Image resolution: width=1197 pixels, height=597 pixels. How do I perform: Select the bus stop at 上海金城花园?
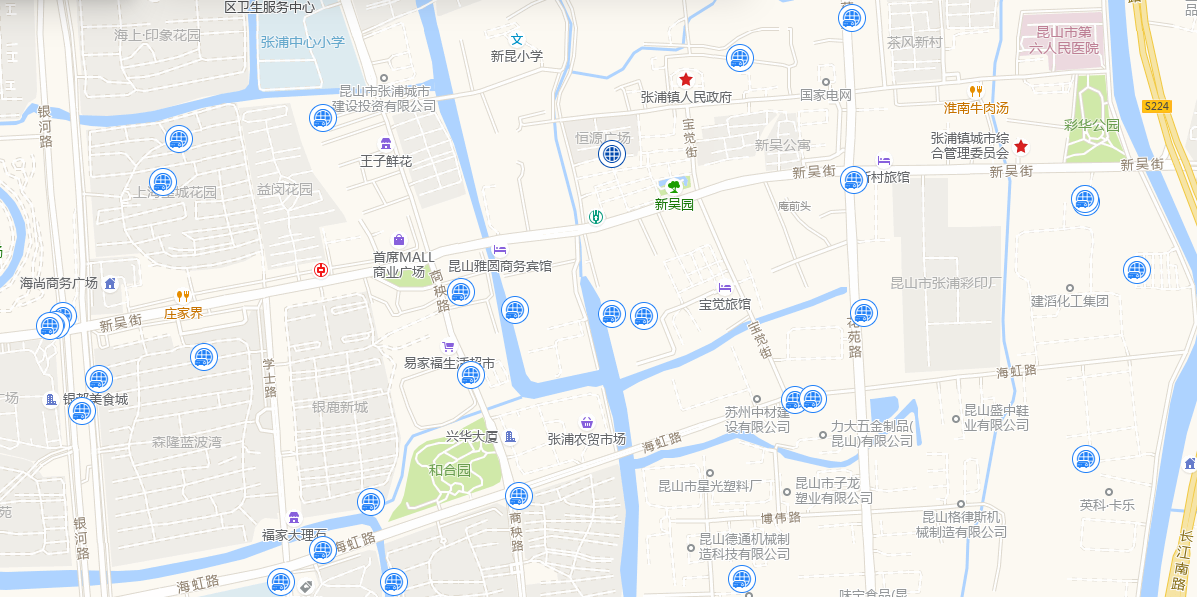pos(162,182)
